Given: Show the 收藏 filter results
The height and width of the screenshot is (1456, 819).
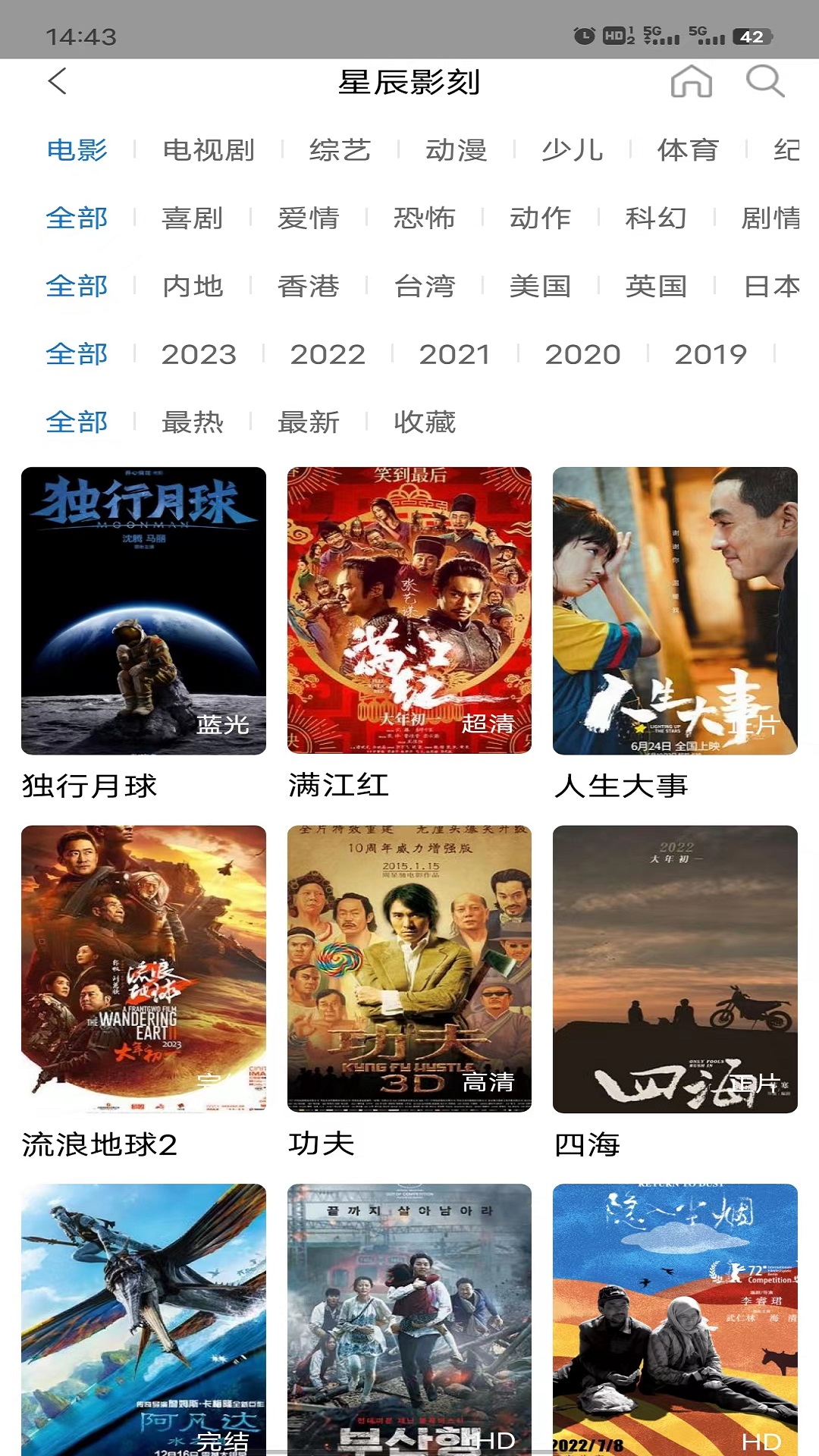Looking at the screenshot, I should [x=425, y=422].
